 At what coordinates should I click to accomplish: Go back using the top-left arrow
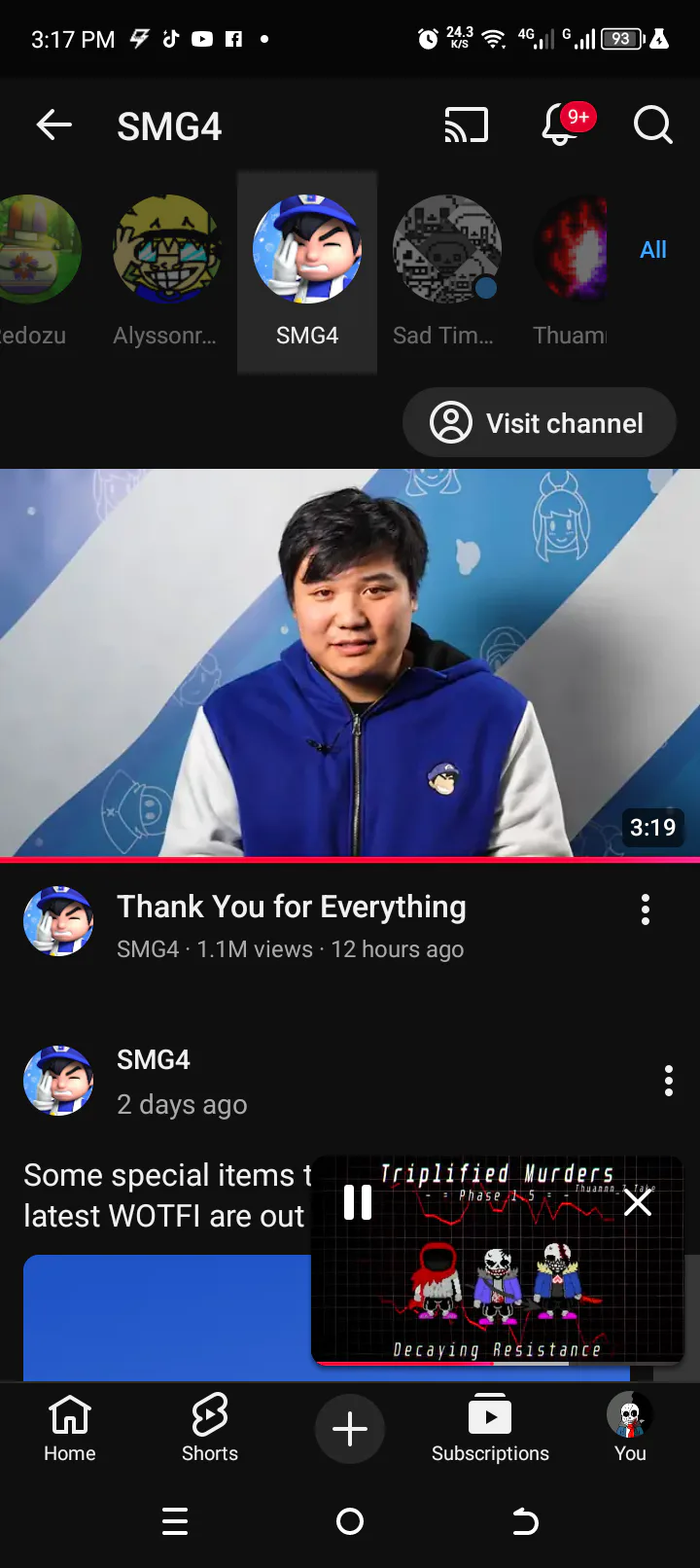tap(53, 125)
